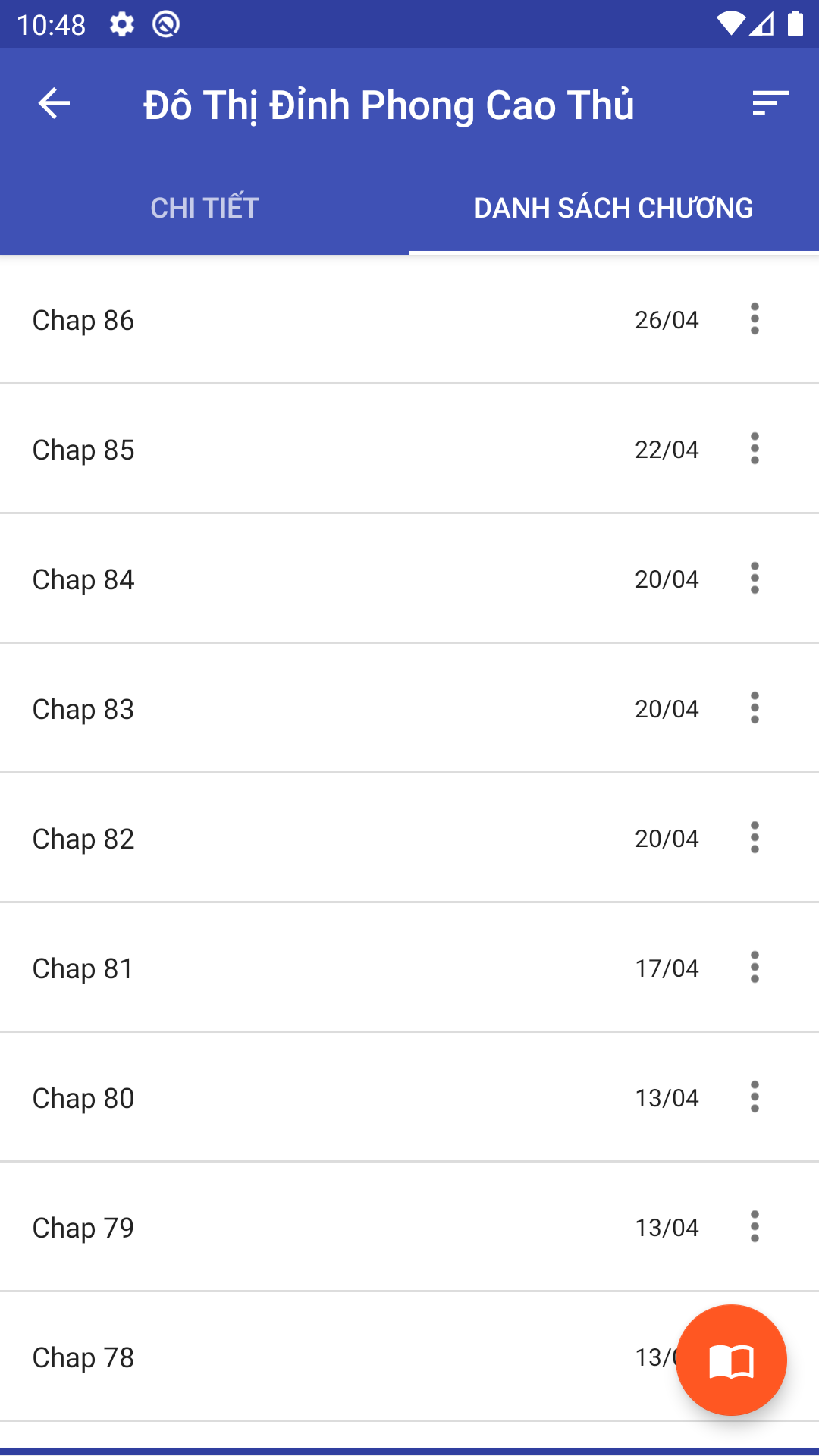The width and height of the screenshot is (819, 1456).
Task: Open Chap 86
Action: [x=303, y=320]
